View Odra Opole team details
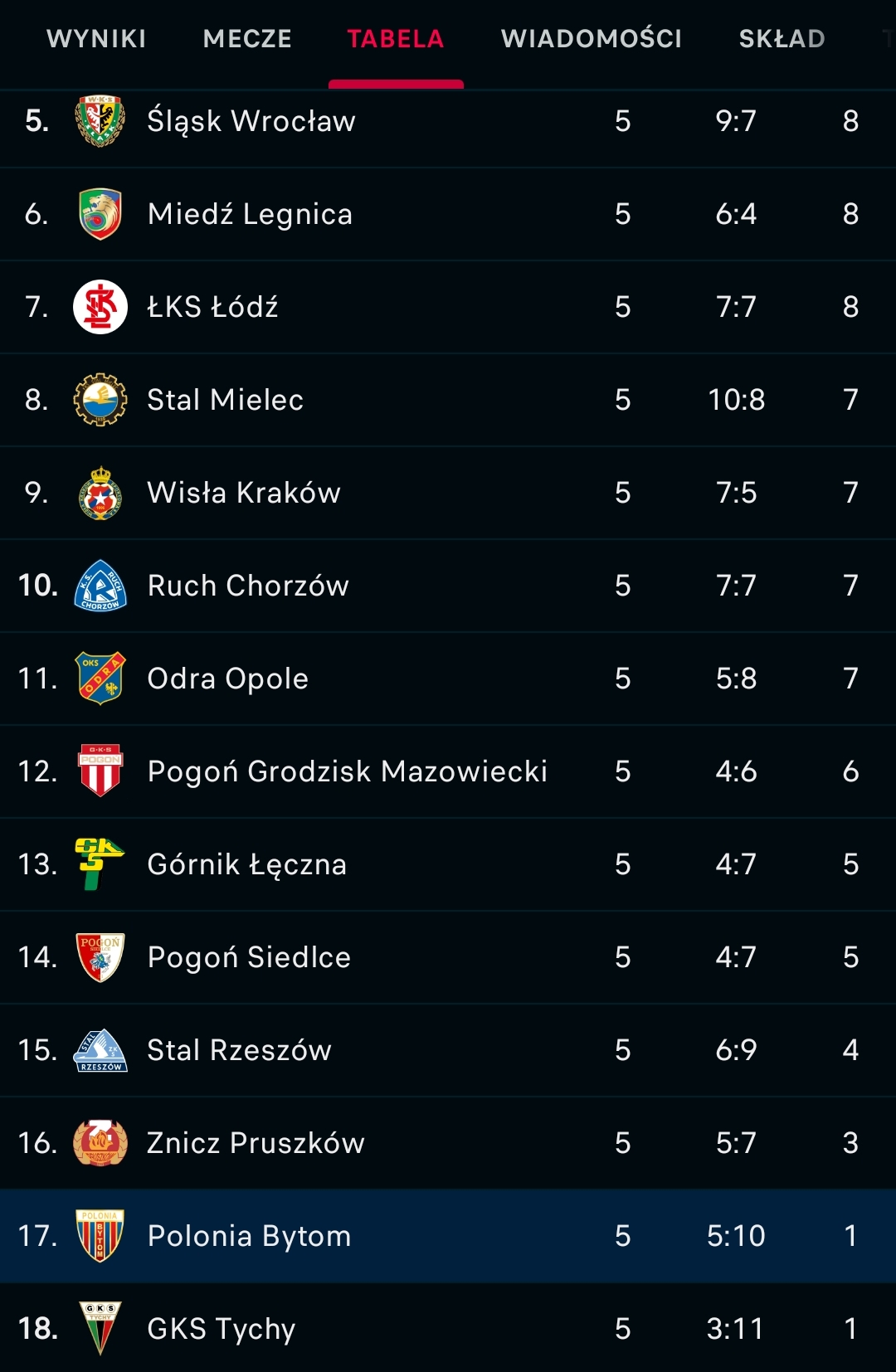 (x=227, y=679)
